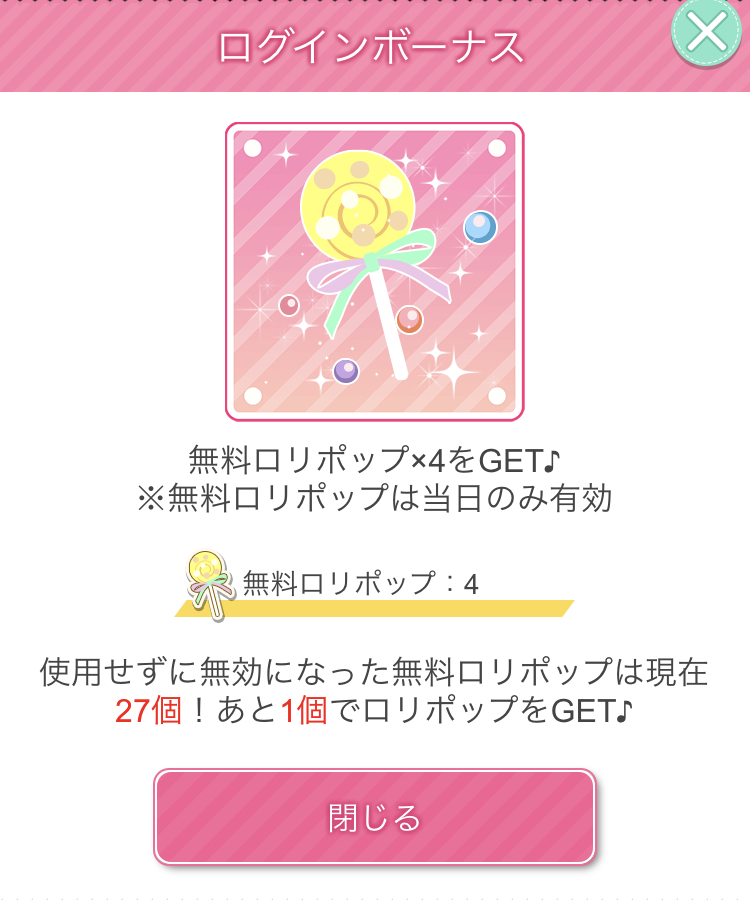This screenshot has width=750, height=900.
Task: Tap the 閉じる button
Action: [x=375, y=816]
